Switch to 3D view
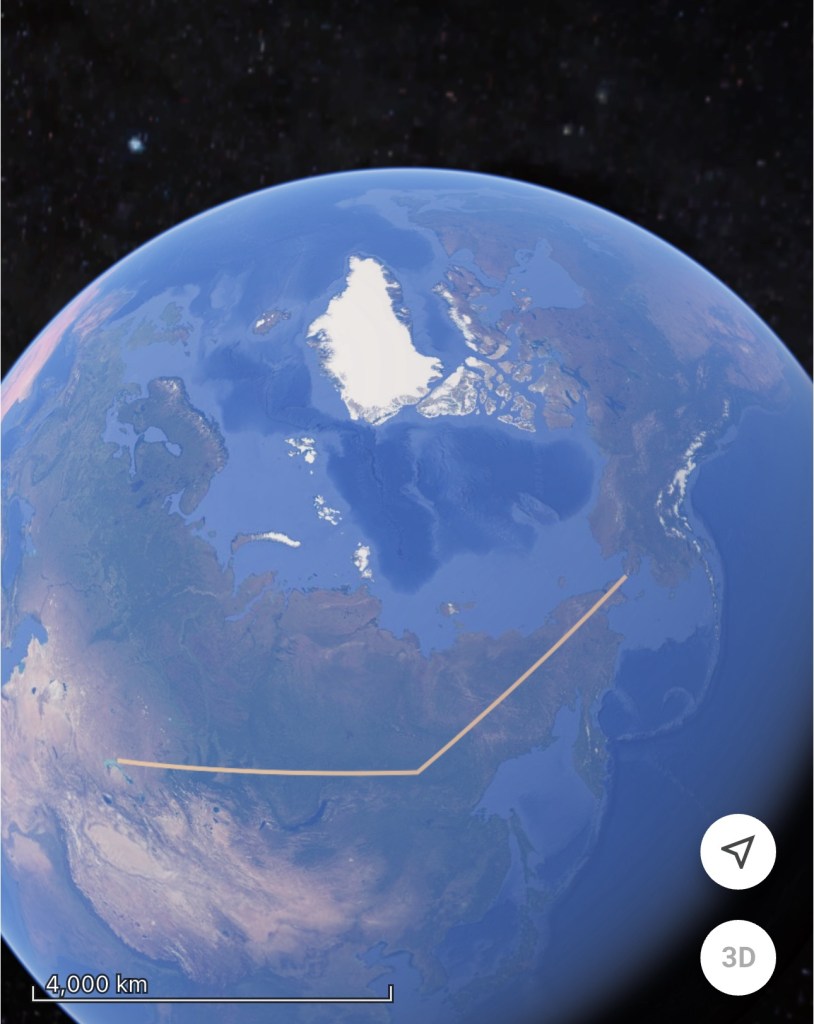This screenshot has width=814, height=1024. (x=738, y=957)
